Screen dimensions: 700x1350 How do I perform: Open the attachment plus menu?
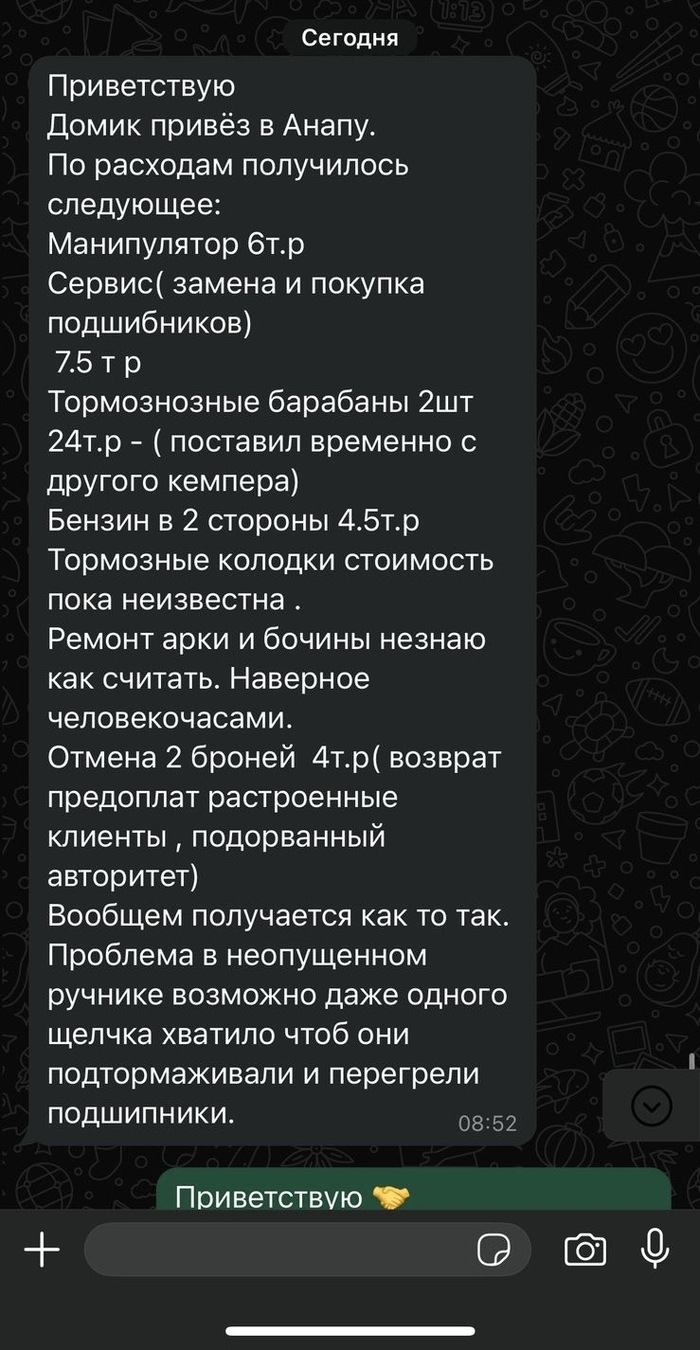pyautogui.click(x=42, y=1249)
